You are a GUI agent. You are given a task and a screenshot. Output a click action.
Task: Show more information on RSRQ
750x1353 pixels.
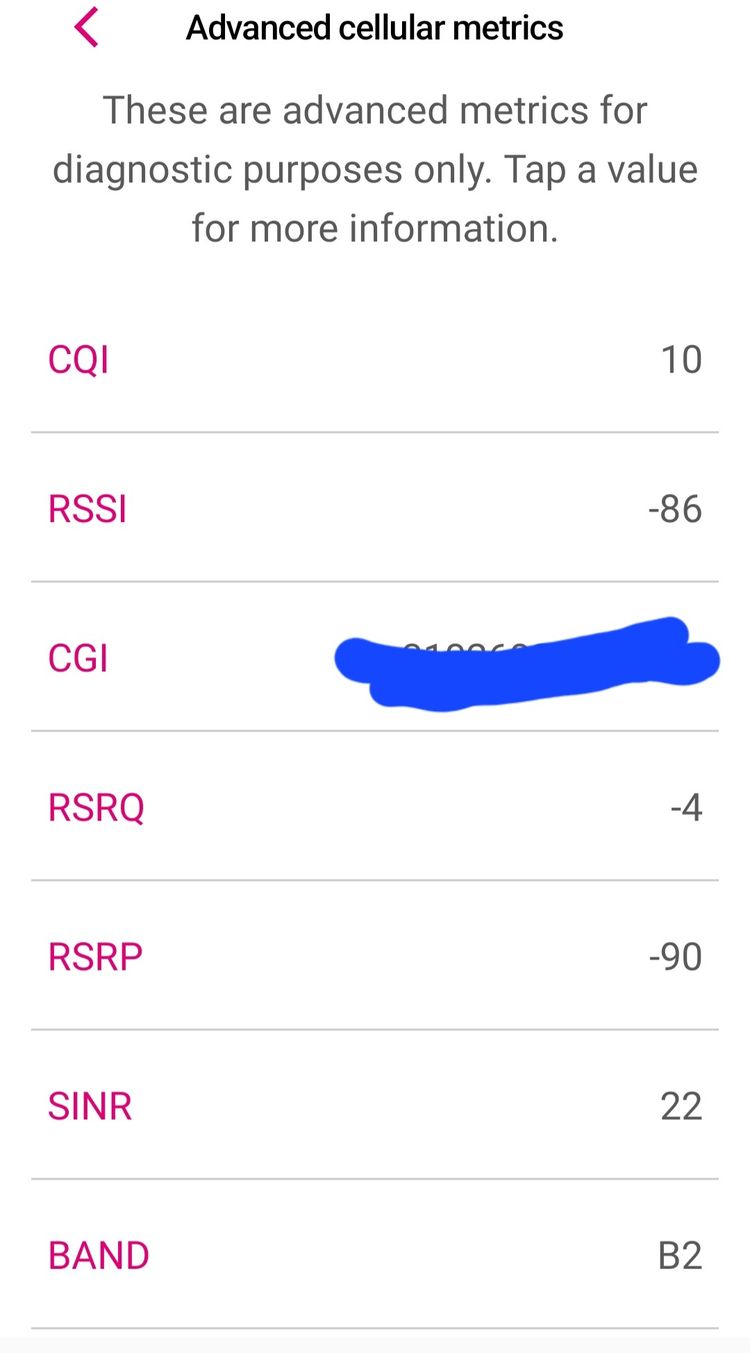[x=375, y=806]
